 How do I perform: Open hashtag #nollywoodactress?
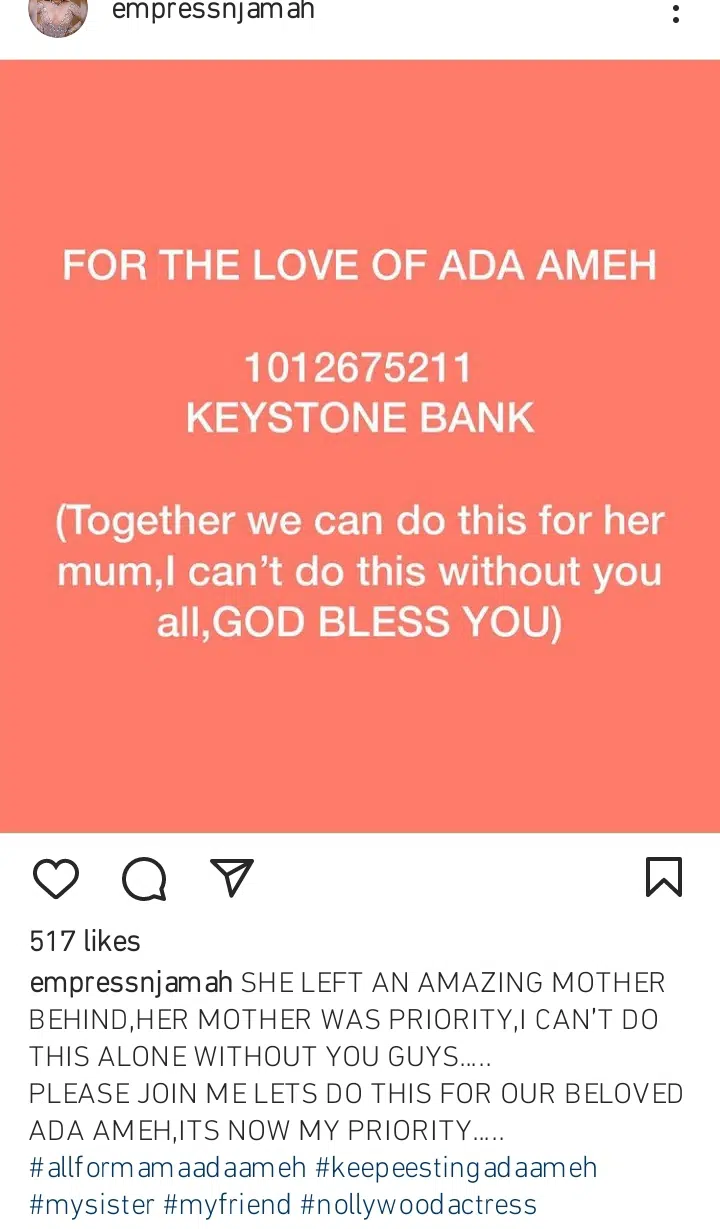click(418, 1205)
